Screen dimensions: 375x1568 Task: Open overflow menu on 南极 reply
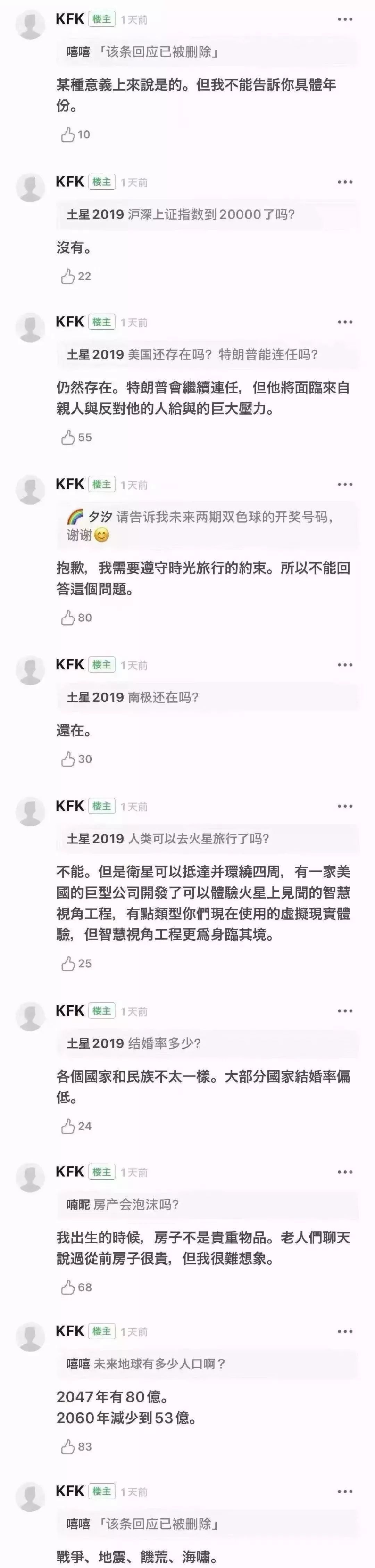(x=344, y=665)
